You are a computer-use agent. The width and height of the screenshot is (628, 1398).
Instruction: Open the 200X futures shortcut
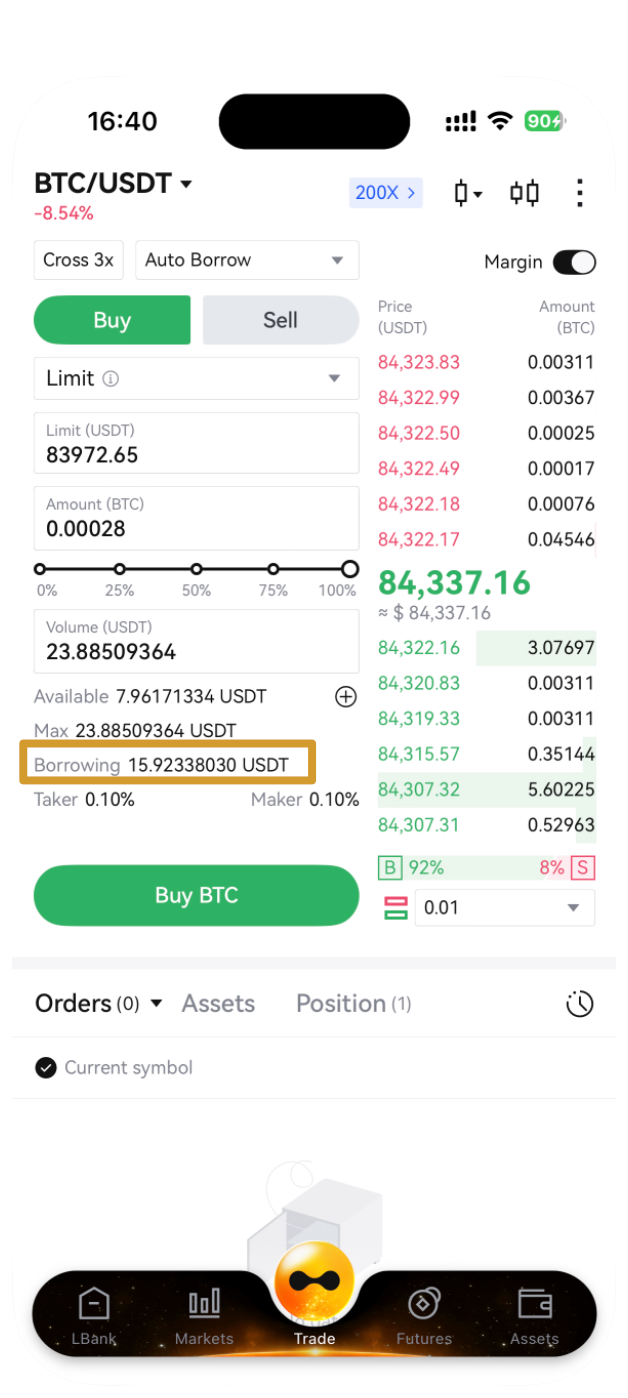[x=385, y=192]
